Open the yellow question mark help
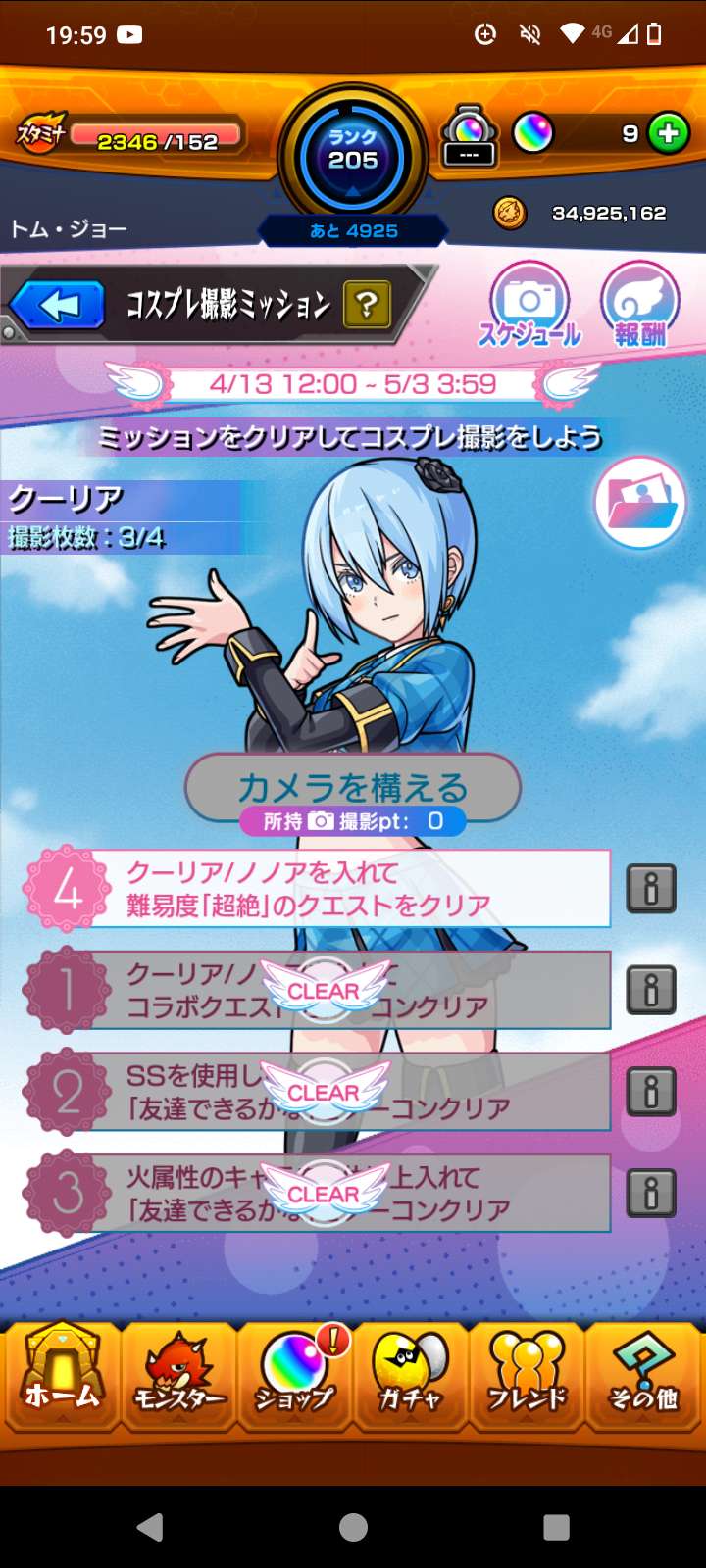The image size is (706, 1568). (367, 305)
